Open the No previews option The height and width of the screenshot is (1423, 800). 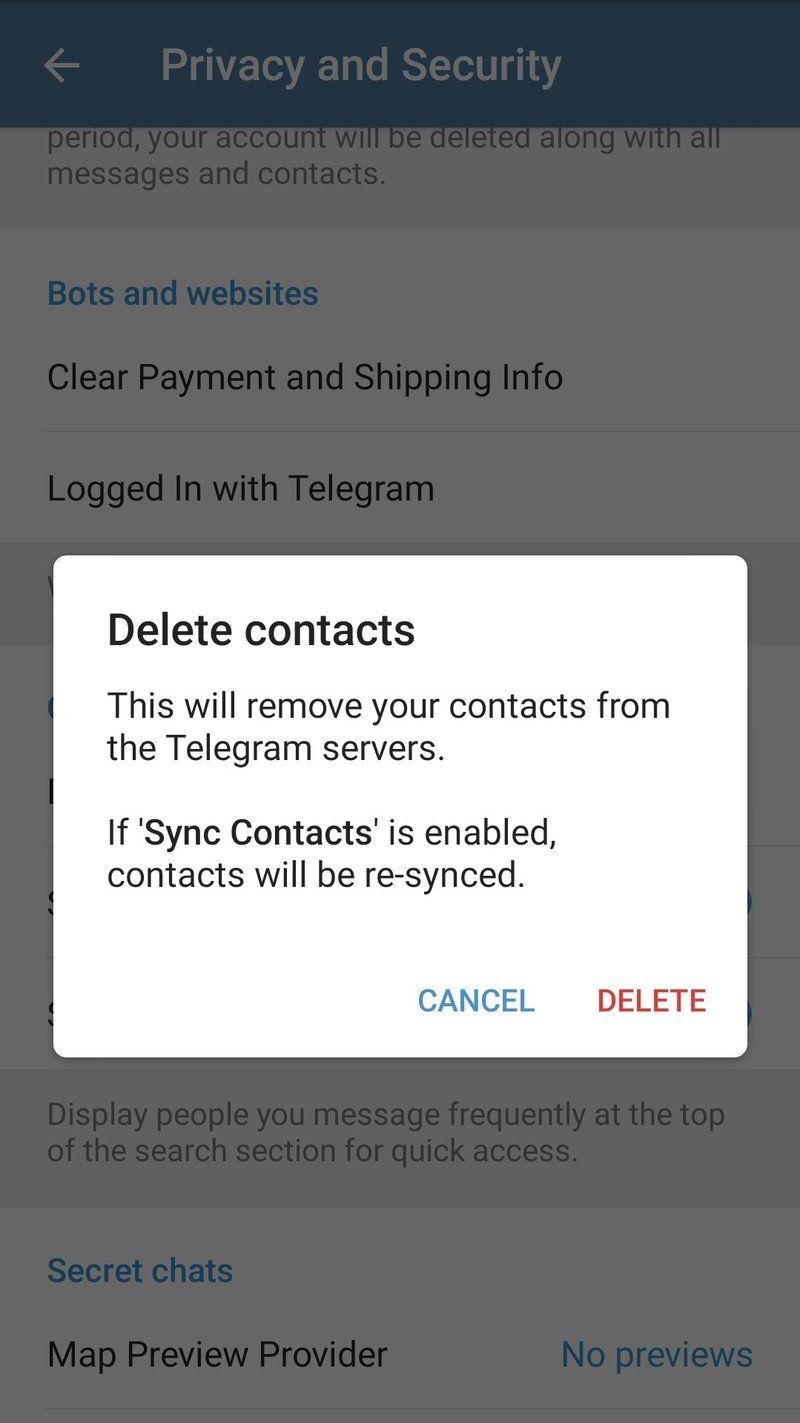click(x=655, y=1354)
